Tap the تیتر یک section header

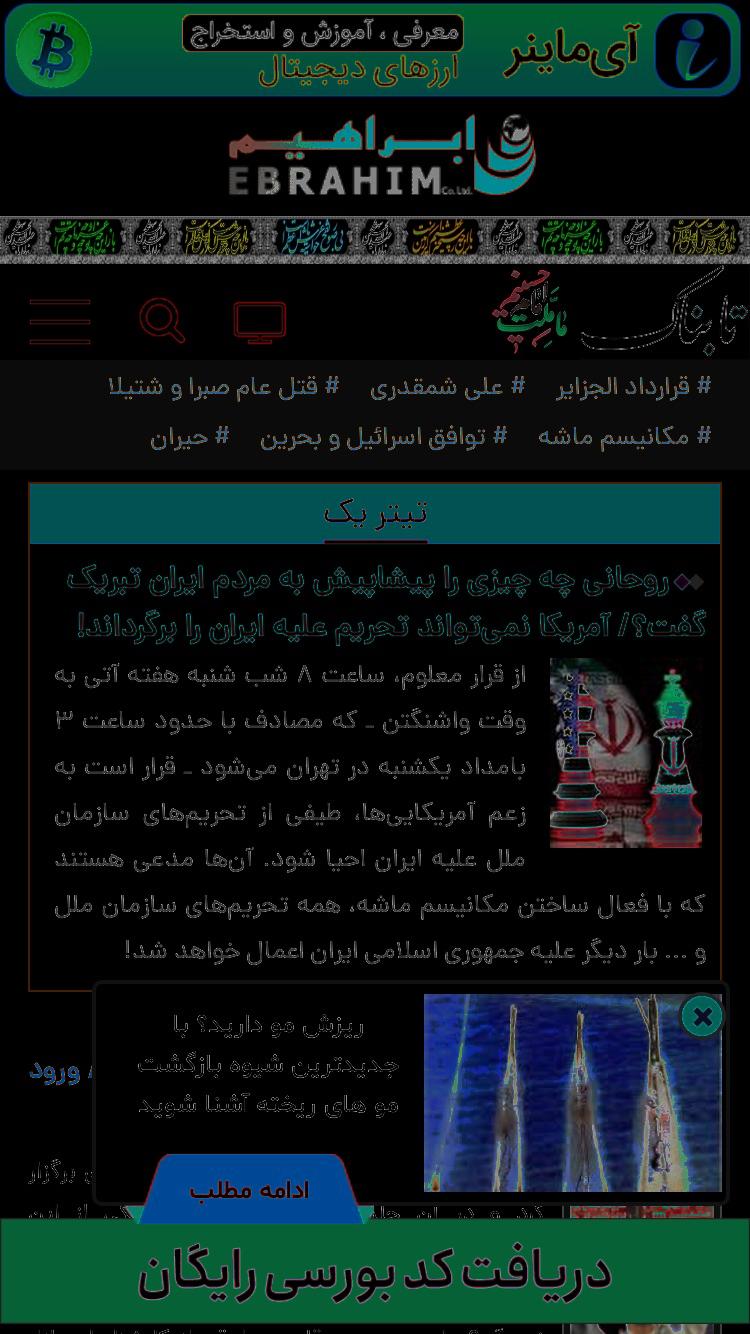[375, 514]
